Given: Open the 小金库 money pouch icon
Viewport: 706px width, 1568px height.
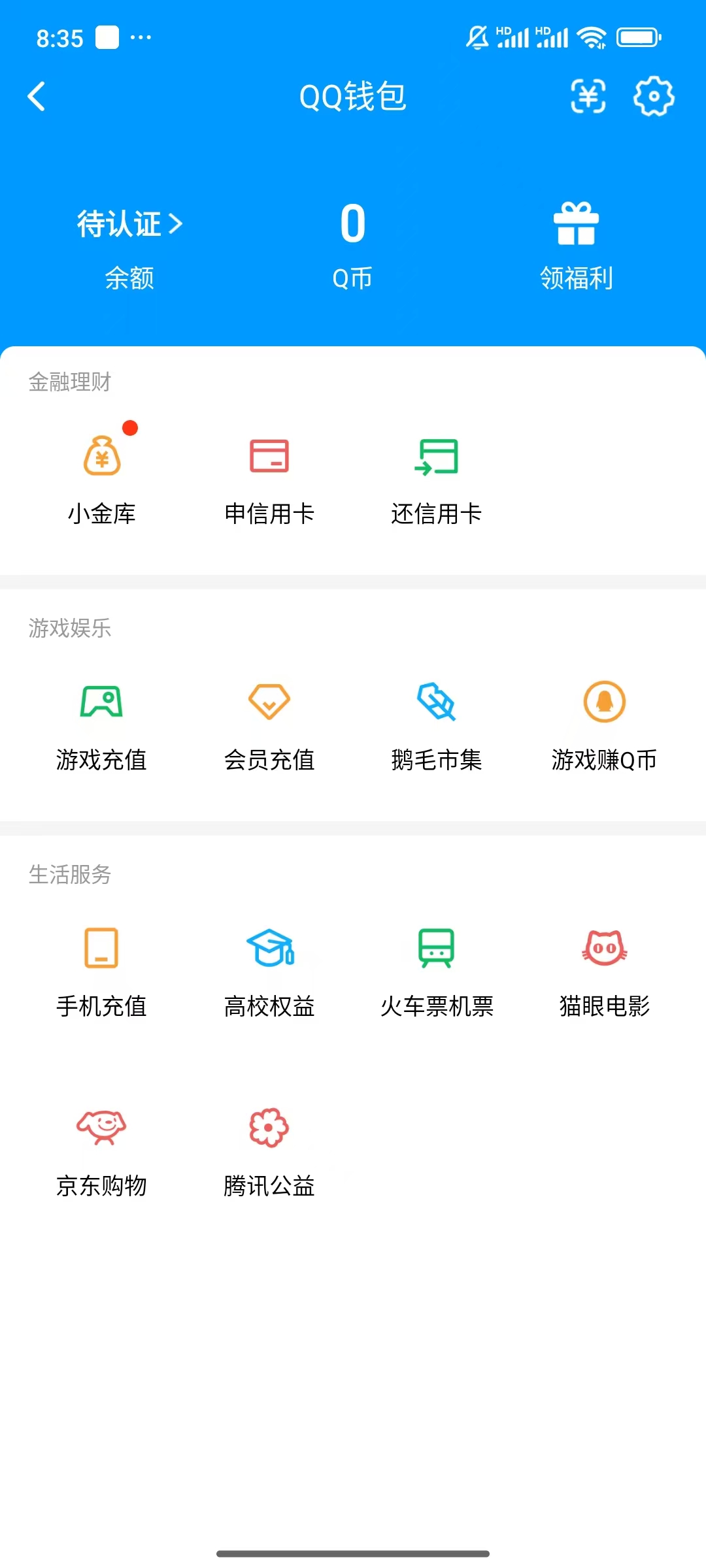Looking at the screenshot, I should (101, 457).
